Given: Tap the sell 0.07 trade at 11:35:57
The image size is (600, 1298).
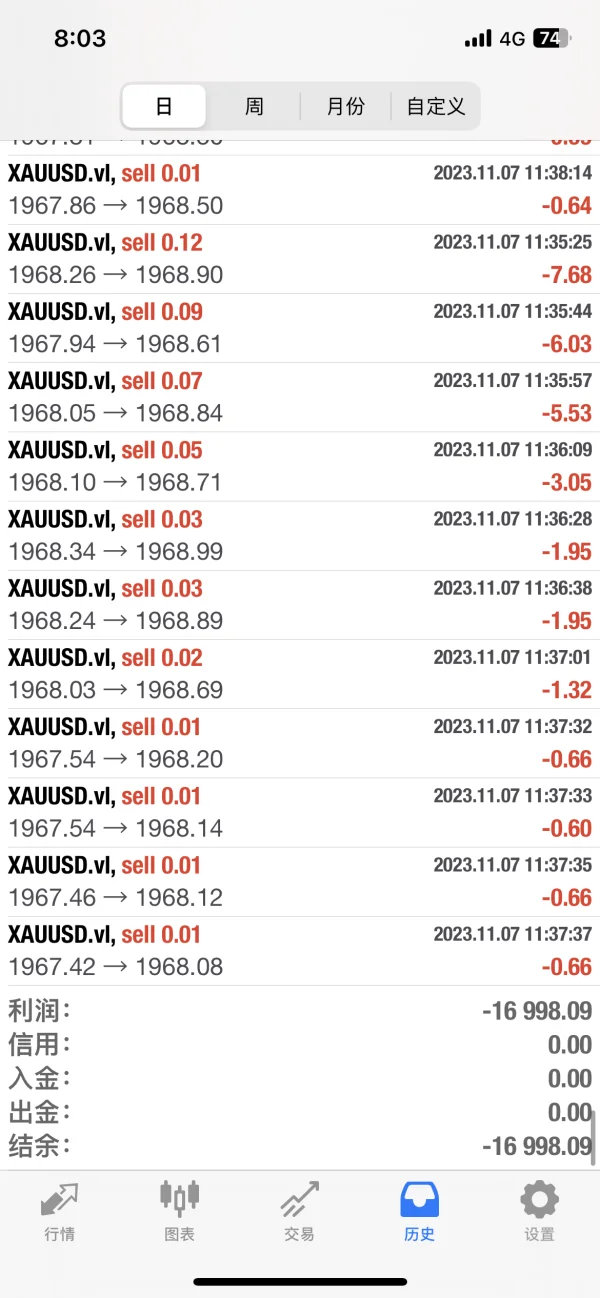Looking at the screenshot, I should [300, 397].
